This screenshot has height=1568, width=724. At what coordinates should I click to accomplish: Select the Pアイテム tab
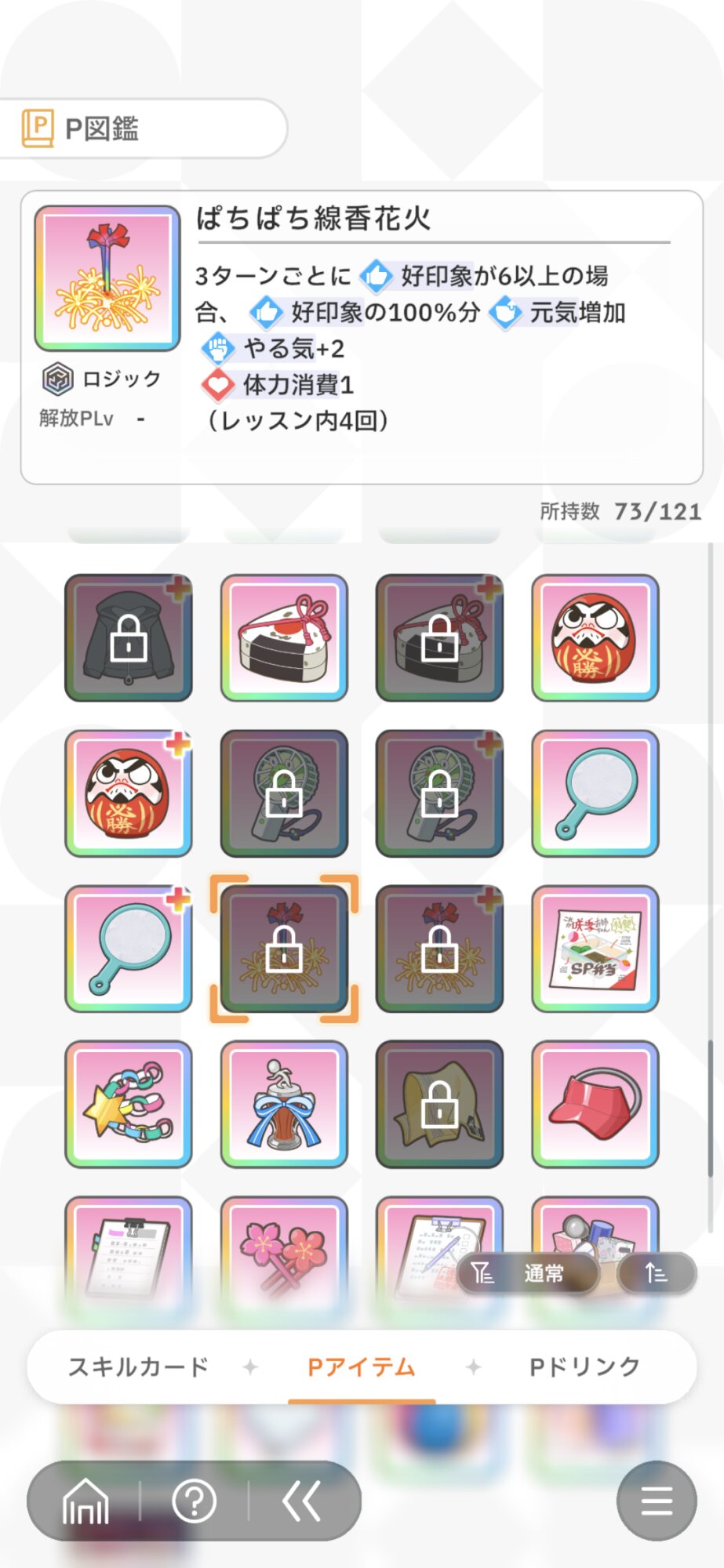click(362, 1367)
